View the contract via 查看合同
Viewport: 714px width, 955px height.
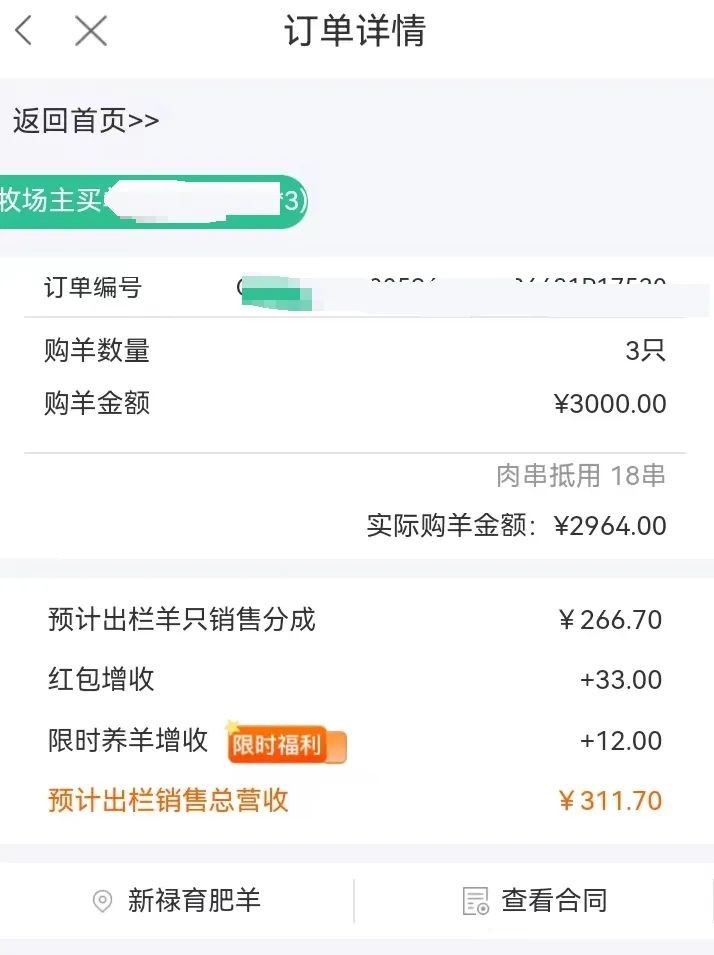click(535, 900)
